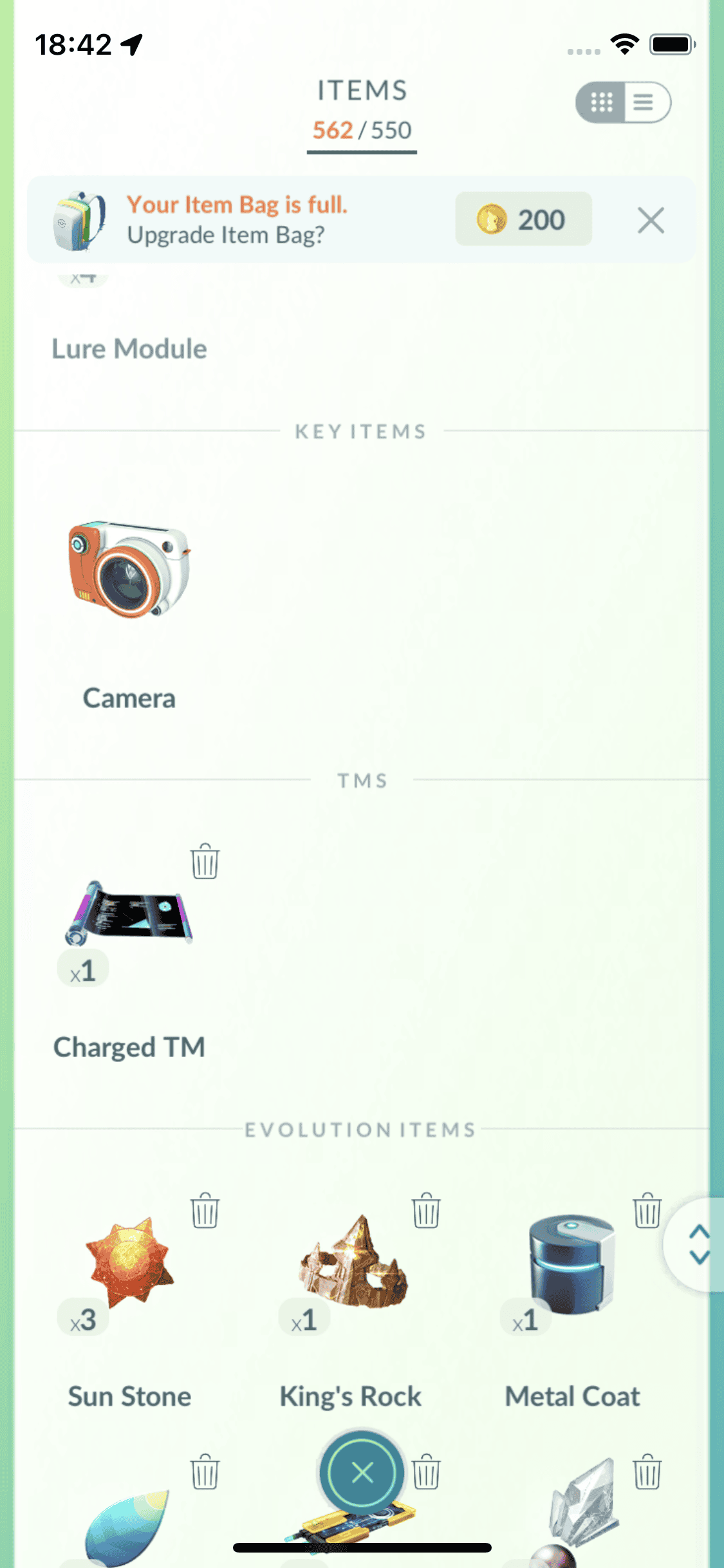The image size is (724, 1568).
Task: Select the King's Rock item
Action: coord(351,1263)
